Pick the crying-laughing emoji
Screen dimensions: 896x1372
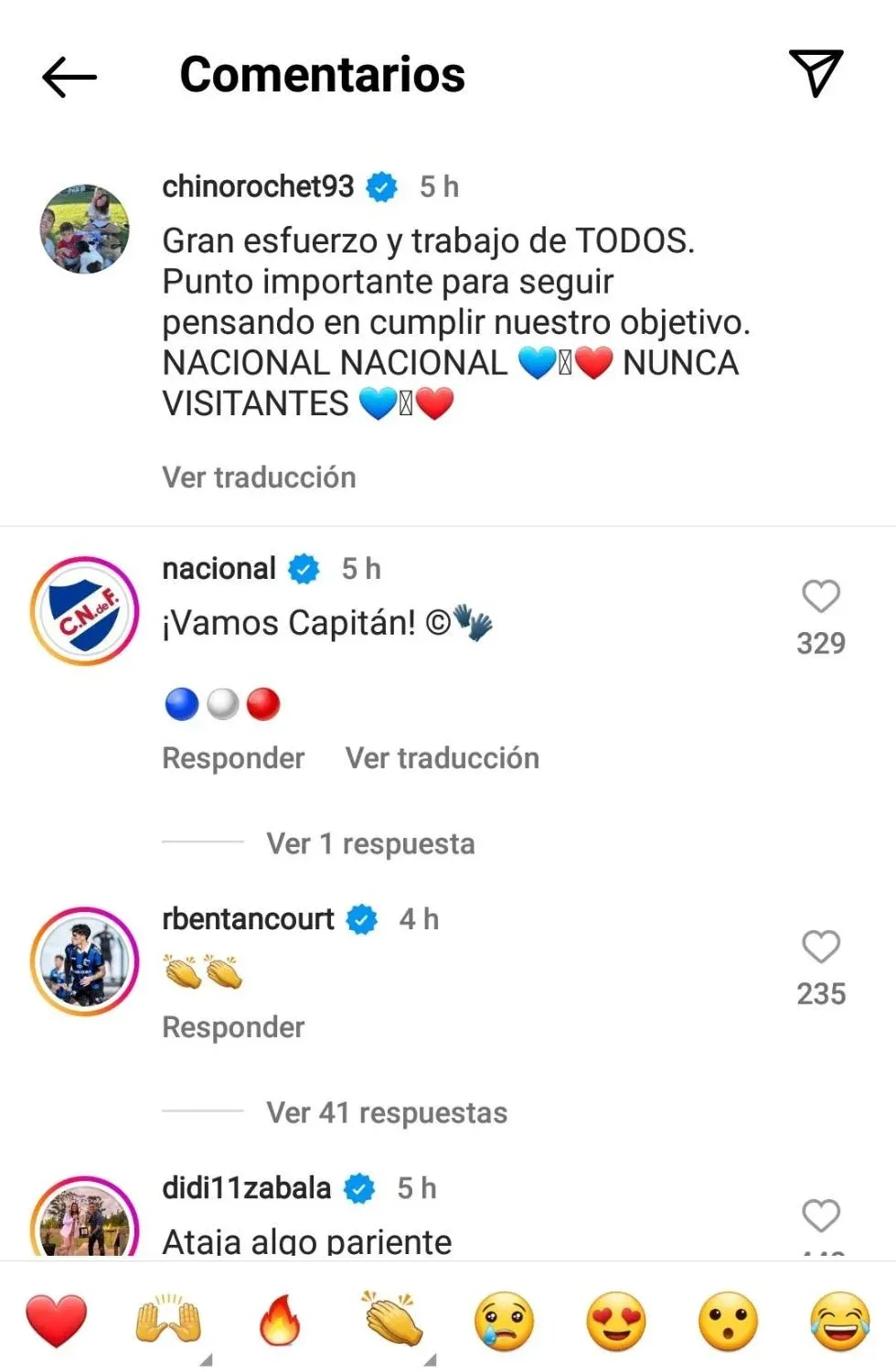839,1321
